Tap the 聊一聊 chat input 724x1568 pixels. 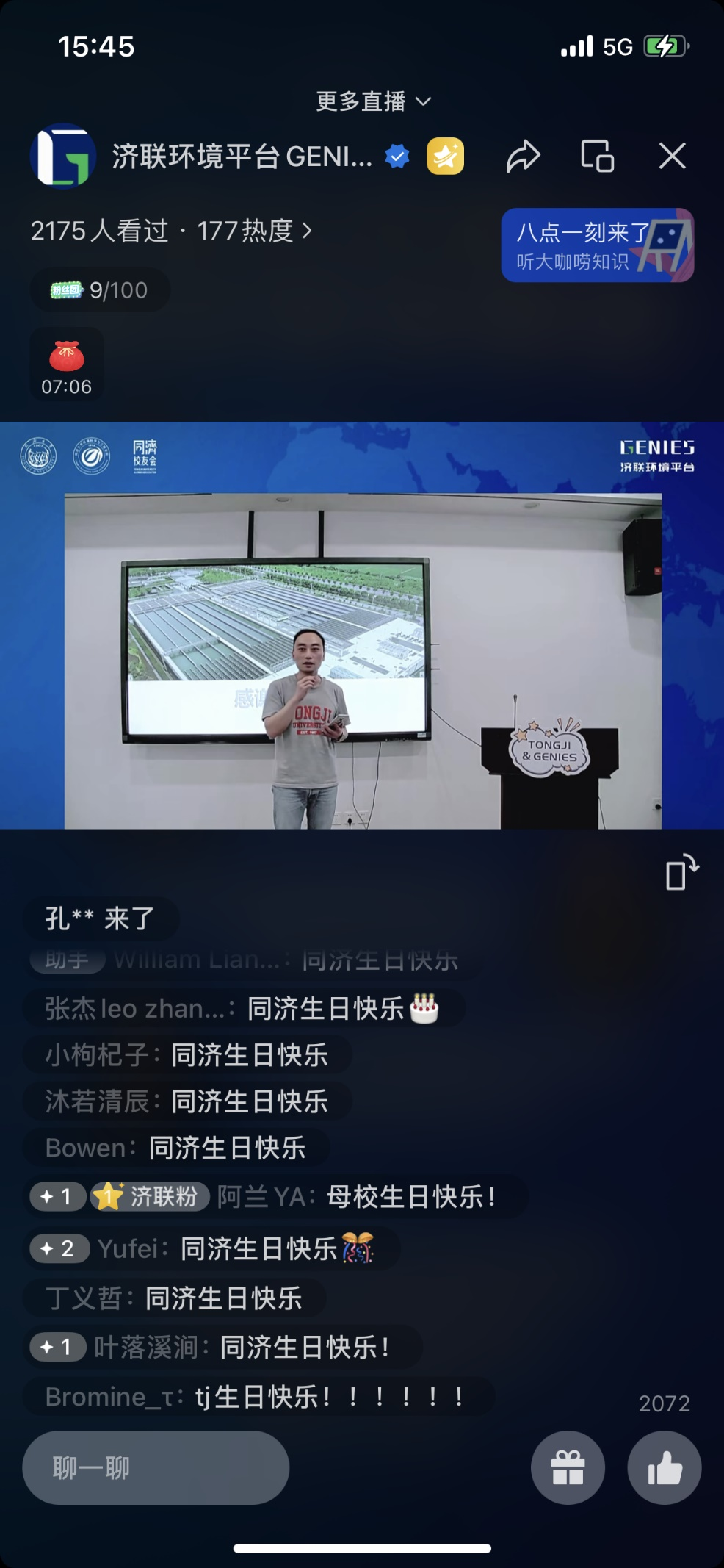pyautogui.click(x=156, y=1469)
